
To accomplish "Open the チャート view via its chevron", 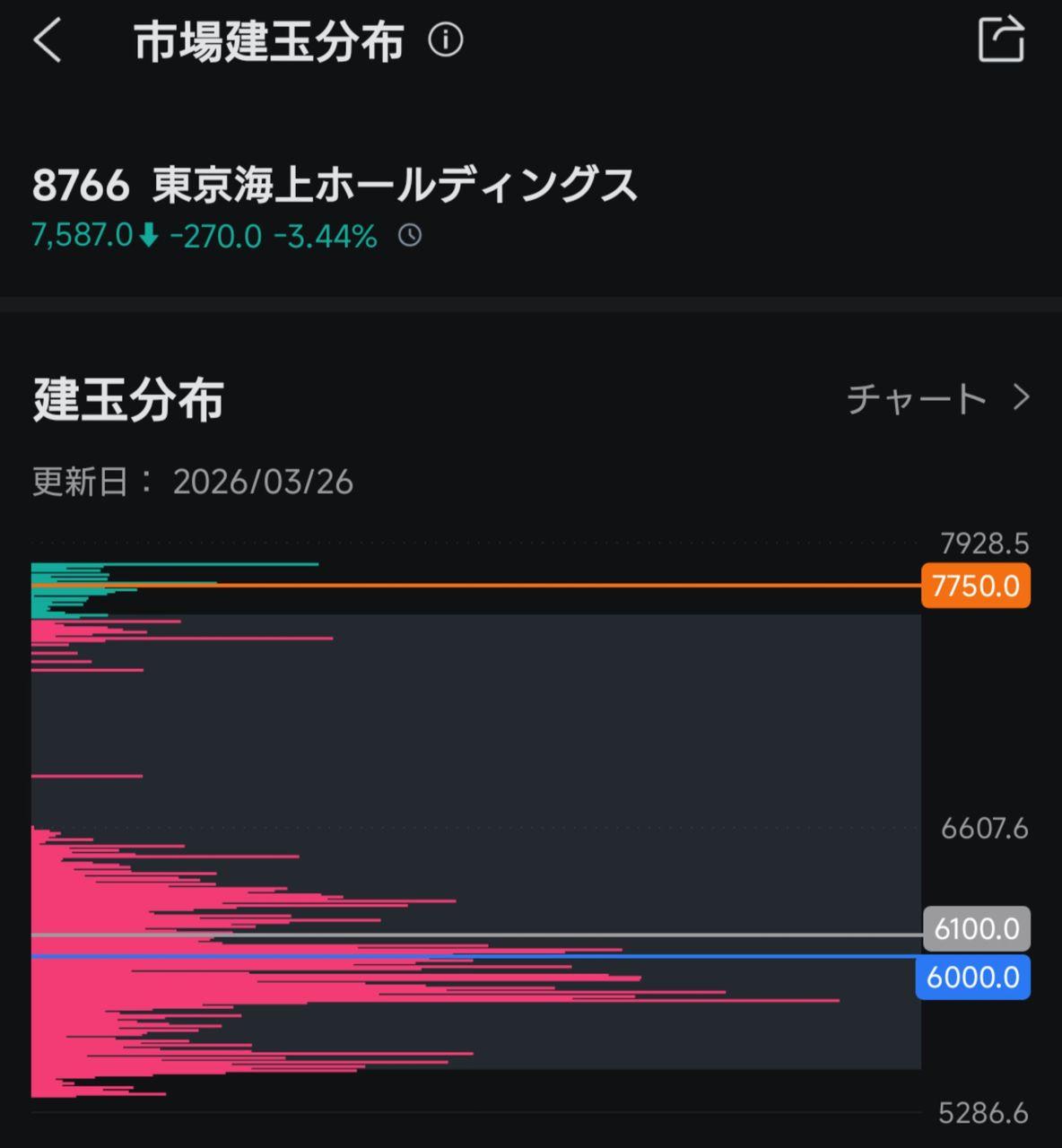I will [x=1022, y=396].
